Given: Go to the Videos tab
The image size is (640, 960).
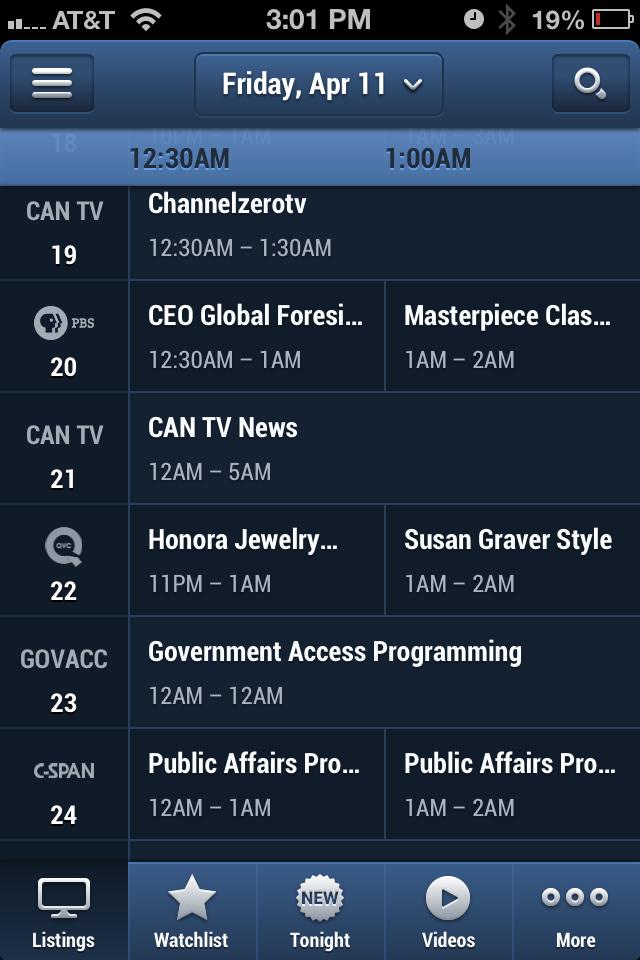Looking at the screenshot, I should (448, 912).
